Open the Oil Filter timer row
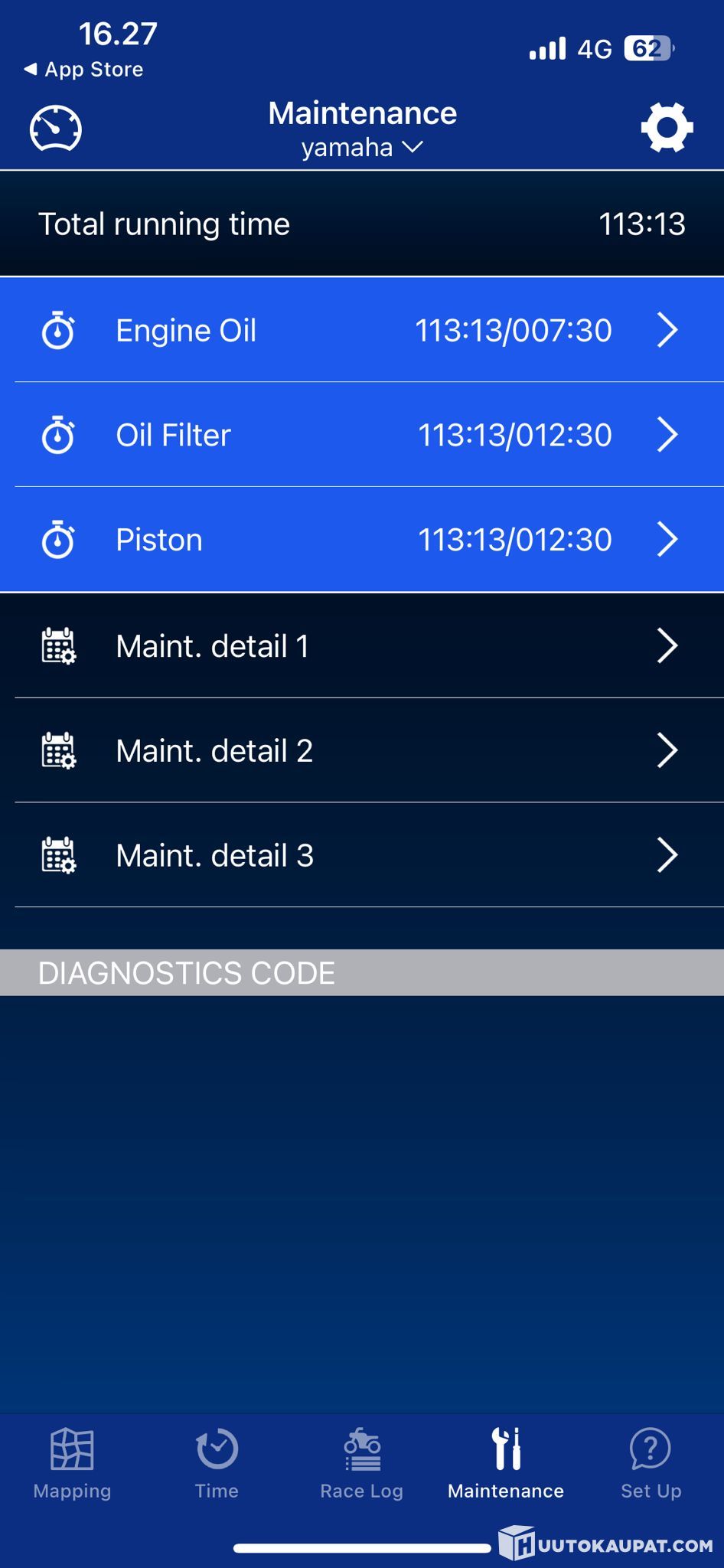Viewport: 724px width, 1568px height. pyautogui.click(x=362, y=435)
